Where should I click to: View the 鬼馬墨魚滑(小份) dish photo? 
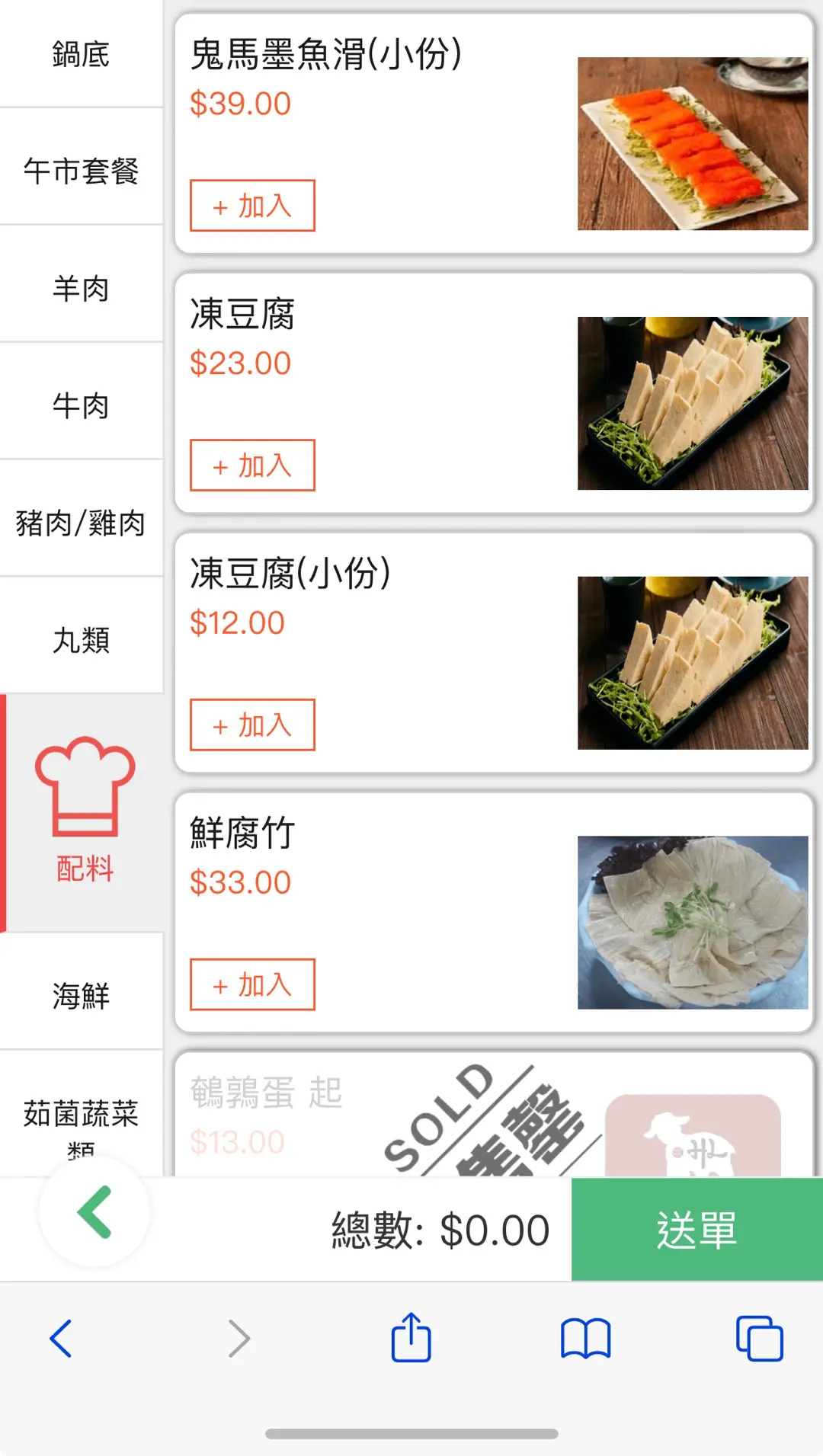692,144
